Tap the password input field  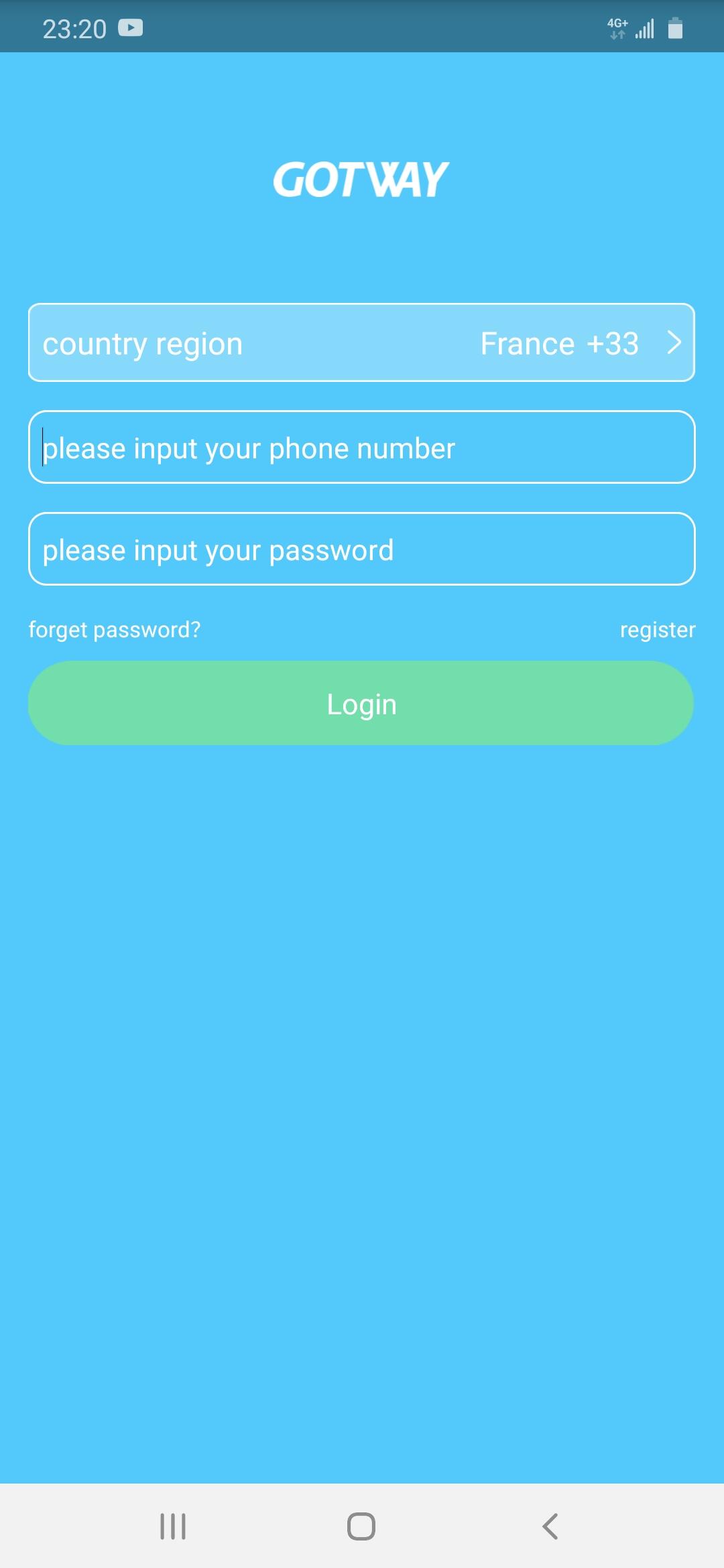pos(361,549)
